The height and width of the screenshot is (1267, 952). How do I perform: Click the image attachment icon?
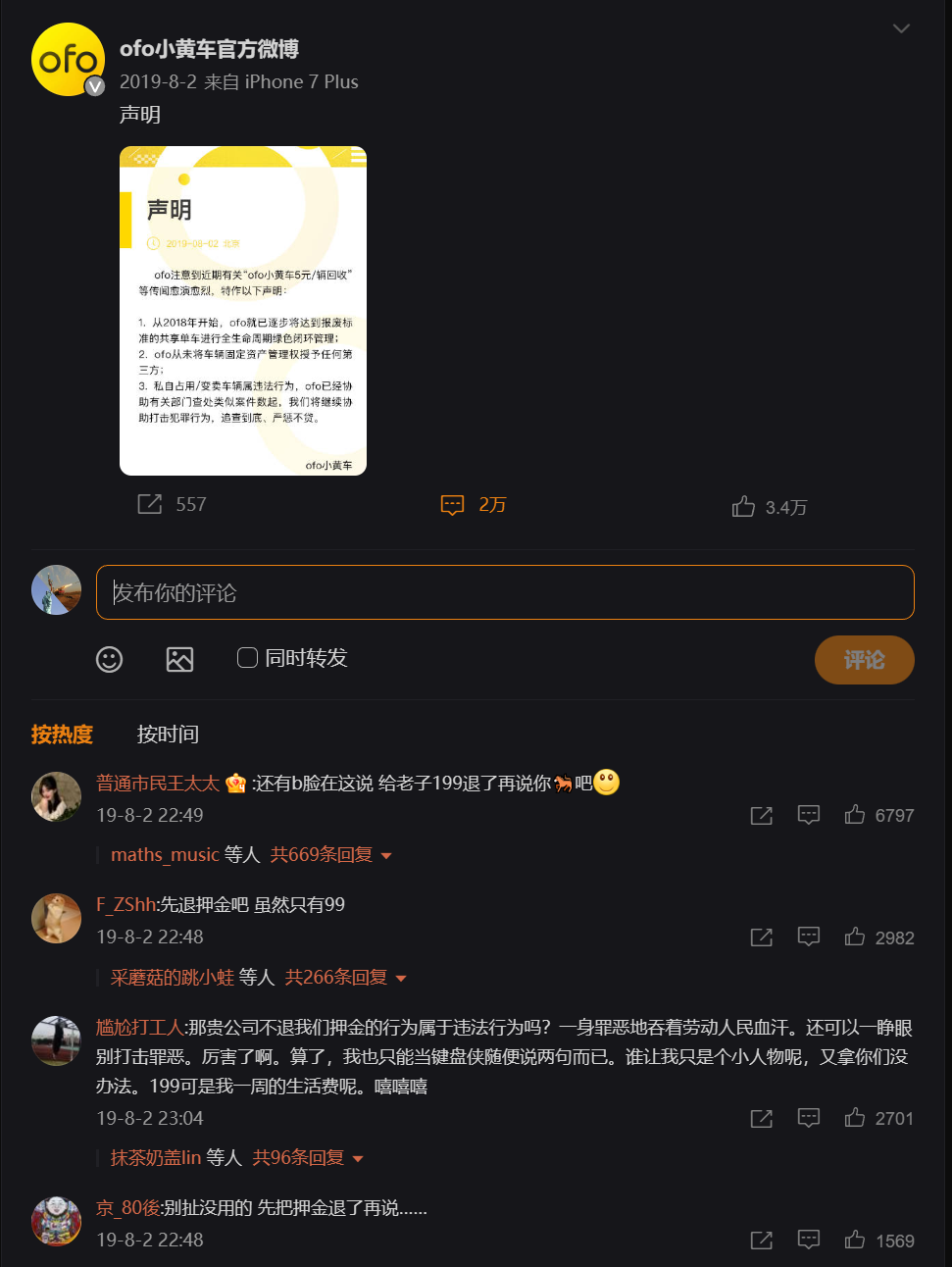tap(179, 660)
